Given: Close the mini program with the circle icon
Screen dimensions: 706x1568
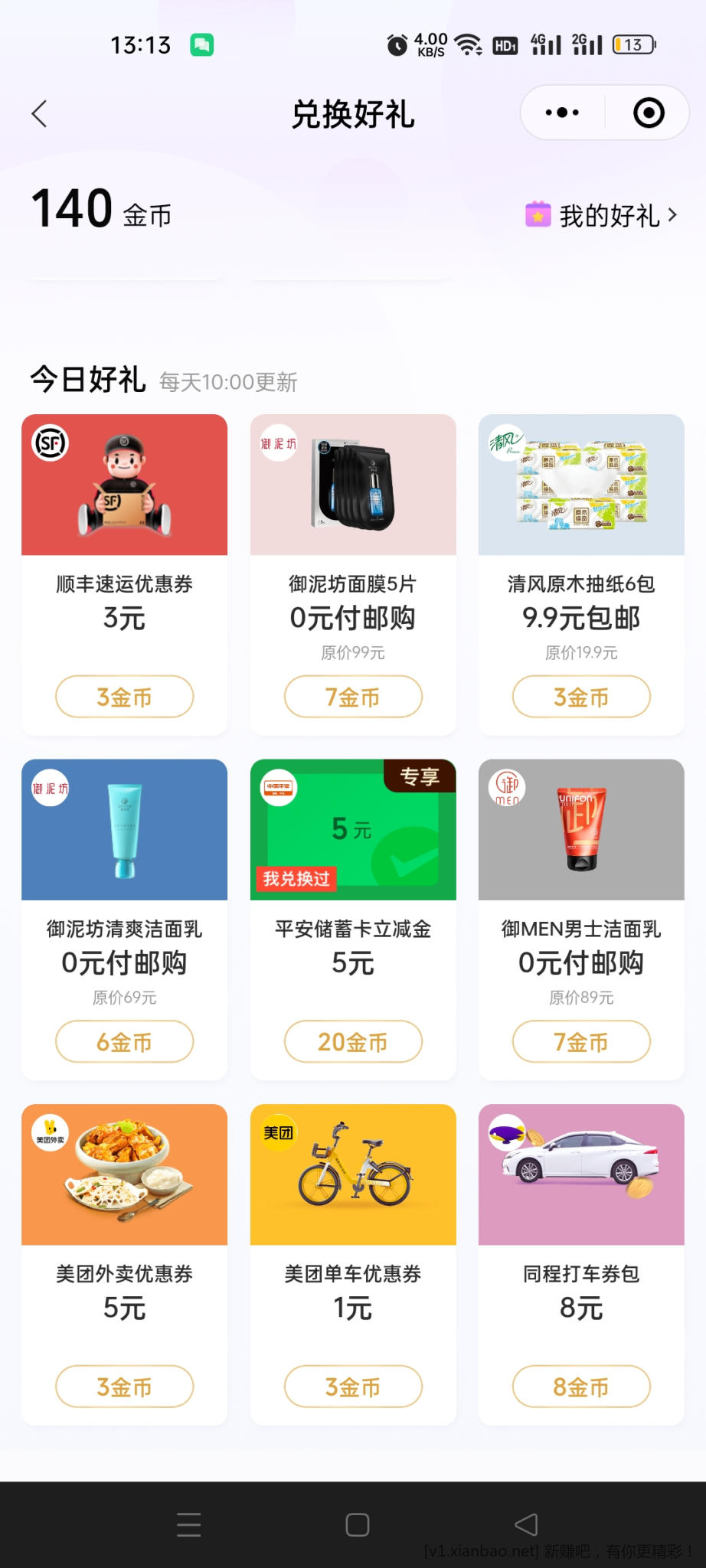Looking at the screenshot, I should pos(649,113).
